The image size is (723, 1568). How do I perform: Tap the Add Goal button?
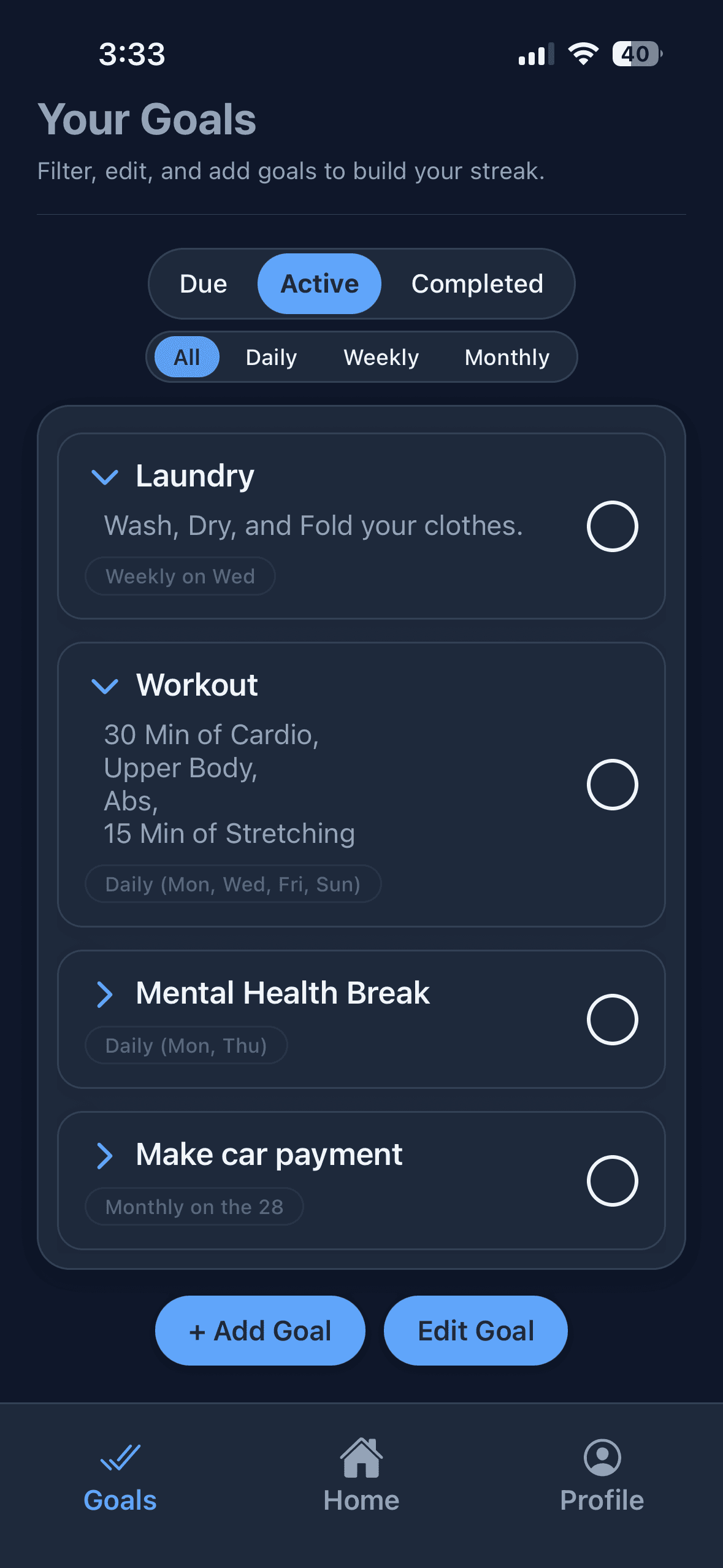[x=260, y=1331]
